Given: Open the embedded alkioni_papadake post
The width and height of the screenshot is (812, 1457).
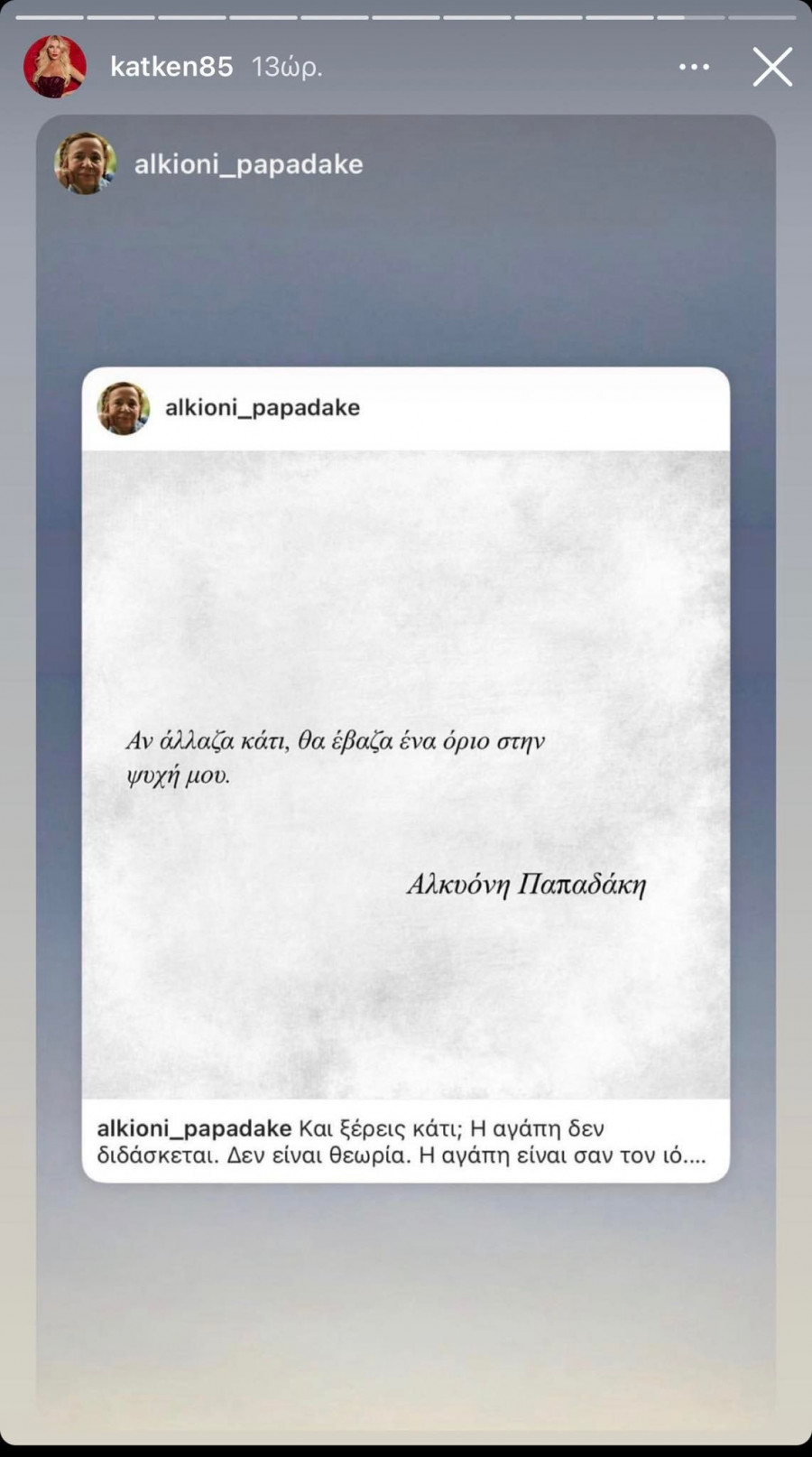Looking at the screenshot, I should [x=406, y=774].
